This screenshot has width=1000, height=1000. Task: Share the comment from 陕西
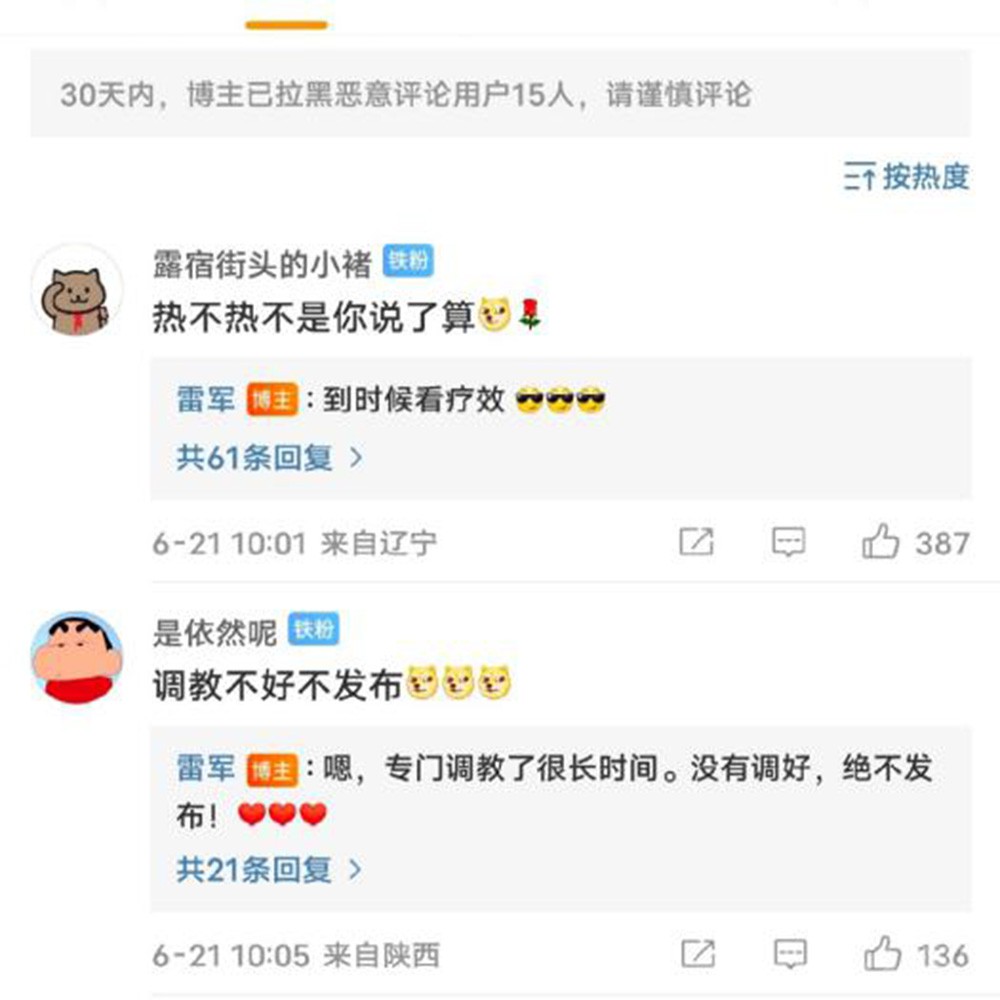click(x=696, y=954)
